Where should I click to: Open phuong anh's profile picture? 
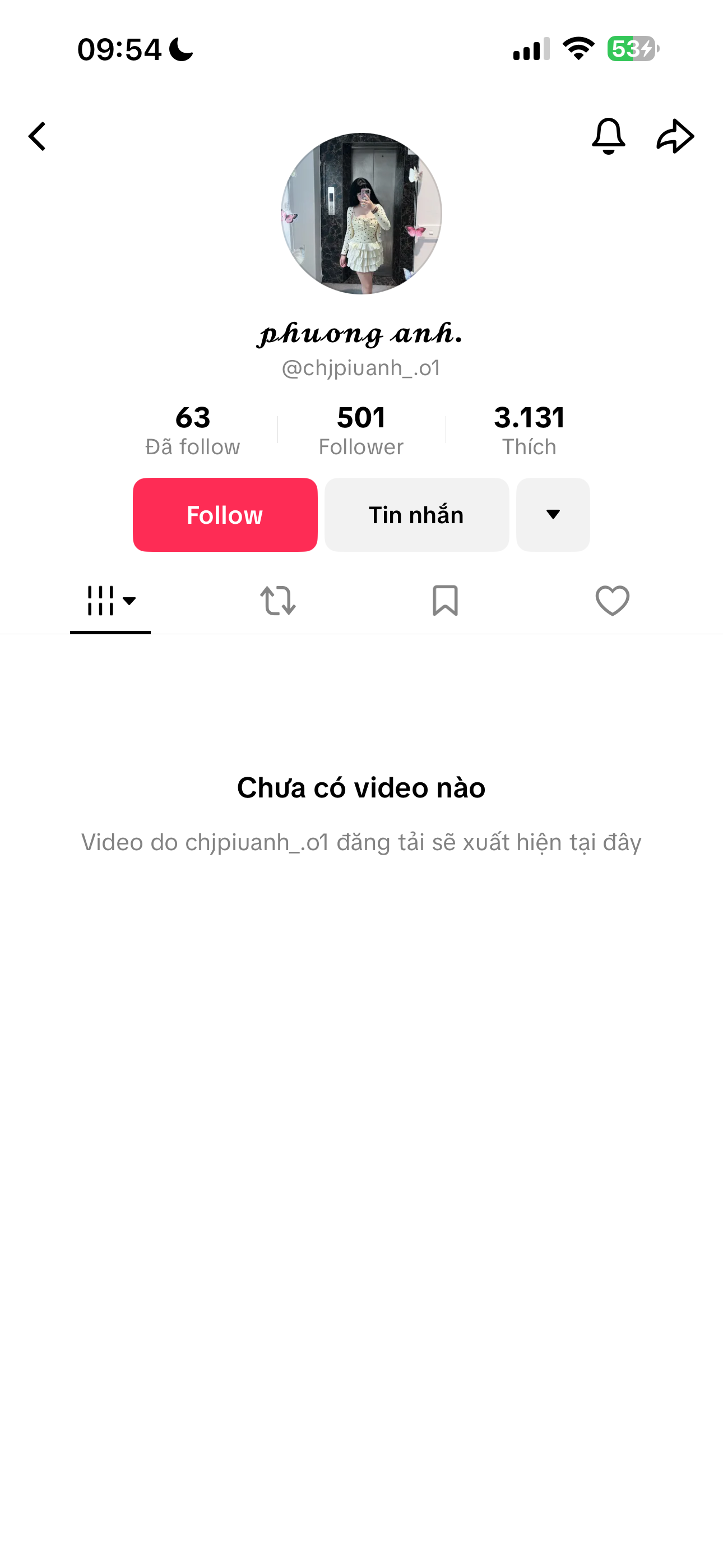click(361, 214)
